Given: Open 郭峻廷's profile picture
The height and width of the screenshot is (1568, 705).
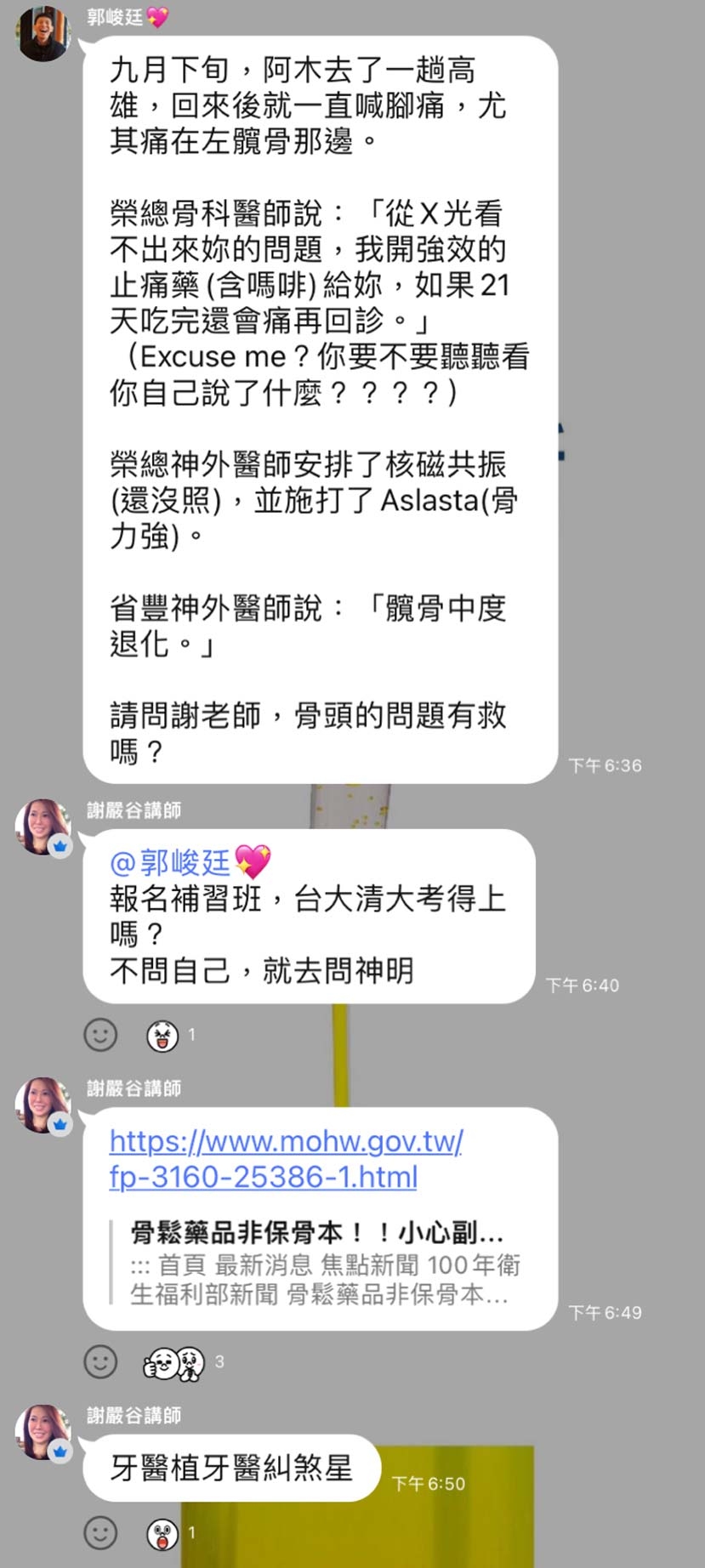Looking at the screenshot, I should point(43,33).
